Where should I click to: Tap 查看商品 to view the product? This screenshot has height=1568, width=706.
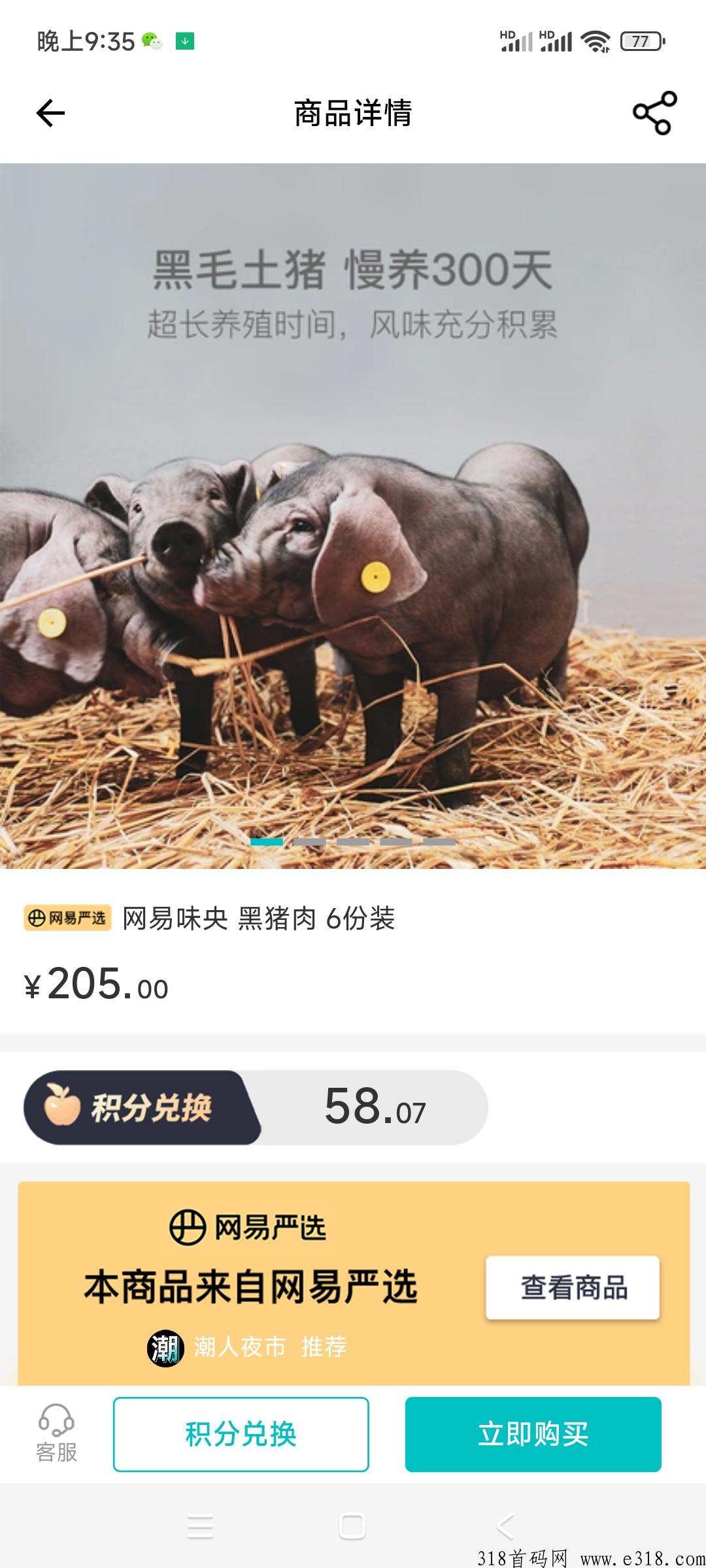tap(573, 1287)
